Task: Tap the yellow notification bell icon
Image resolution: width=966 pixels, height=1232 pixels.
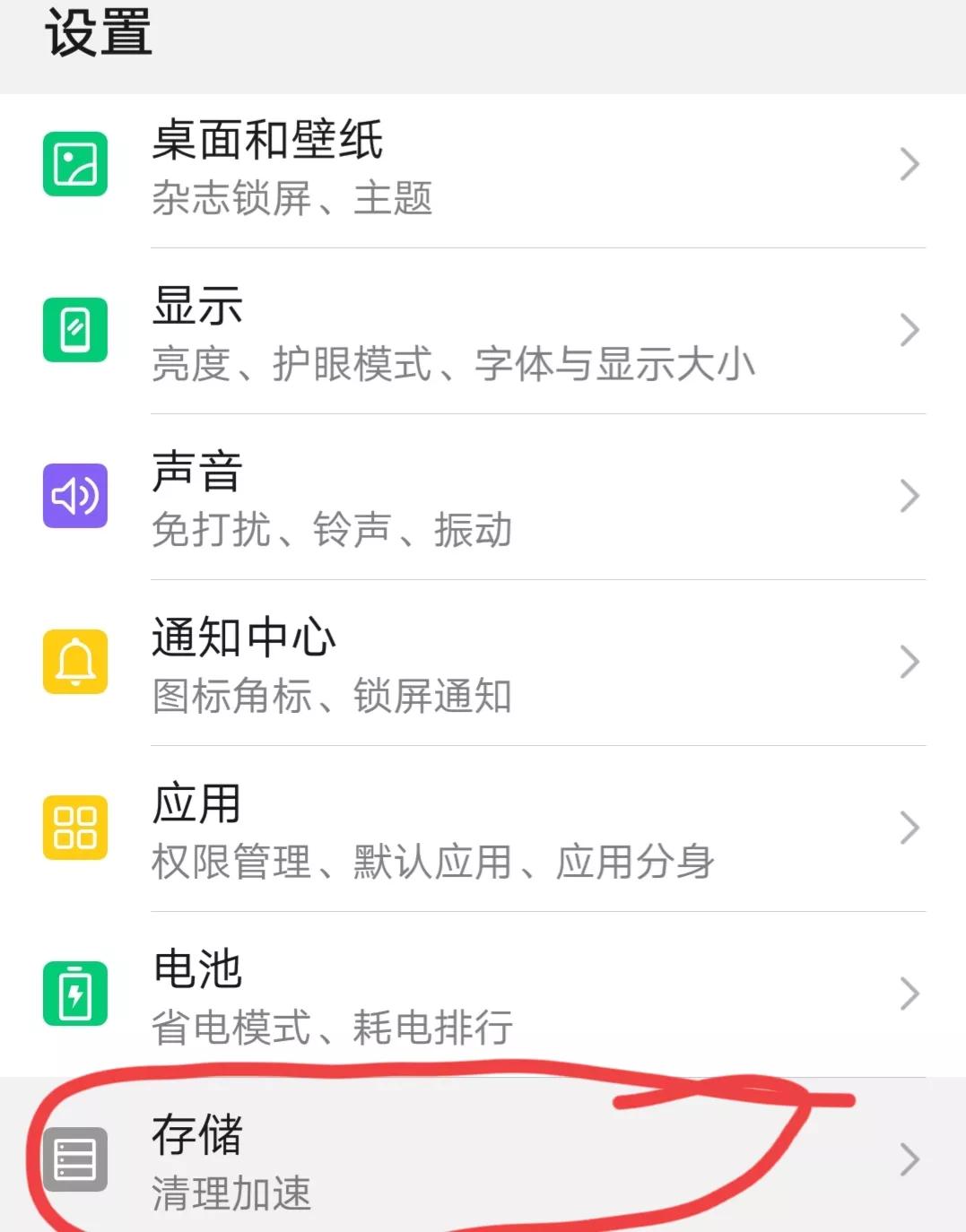Action: (75, 662)
